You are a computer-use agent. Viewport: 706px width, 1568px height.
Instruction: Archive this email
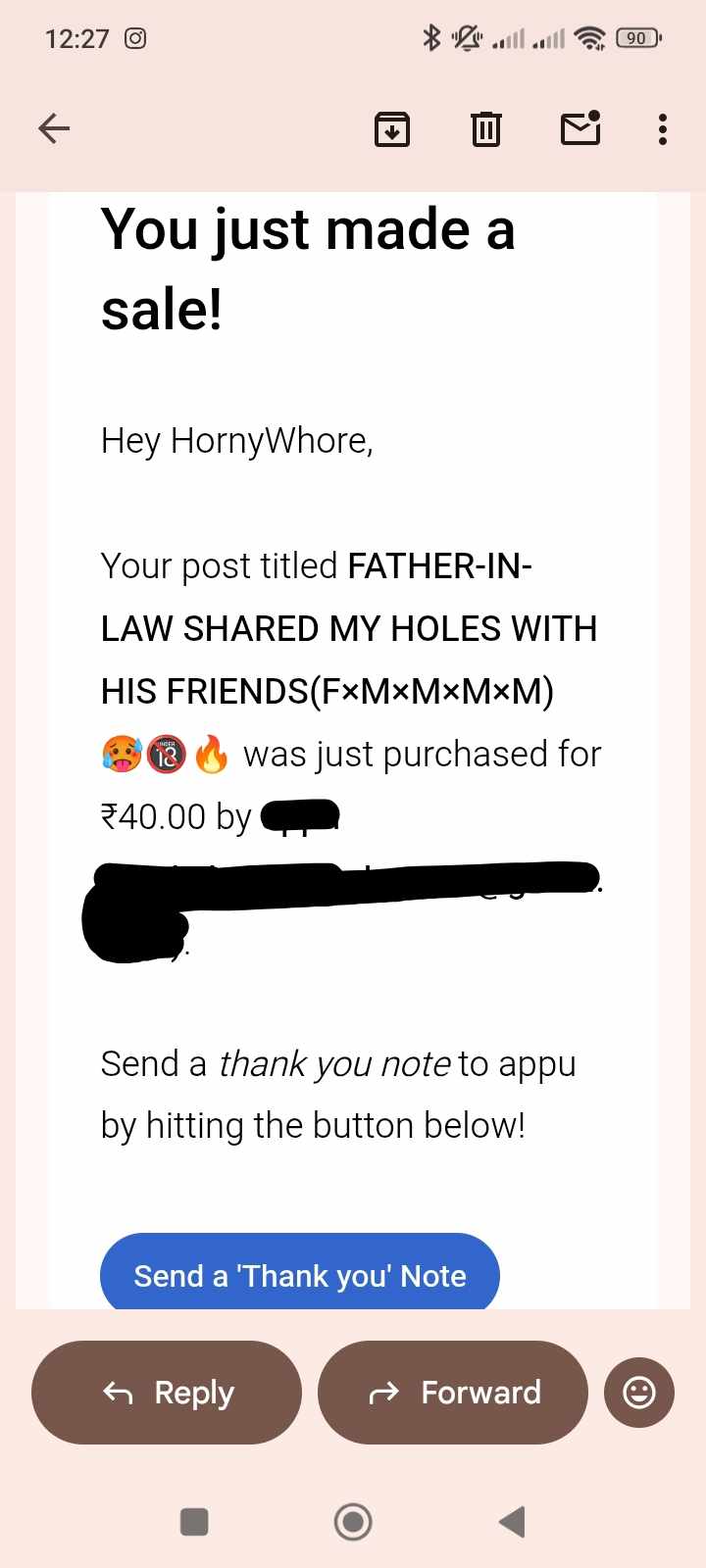click(x=392, y=128)
